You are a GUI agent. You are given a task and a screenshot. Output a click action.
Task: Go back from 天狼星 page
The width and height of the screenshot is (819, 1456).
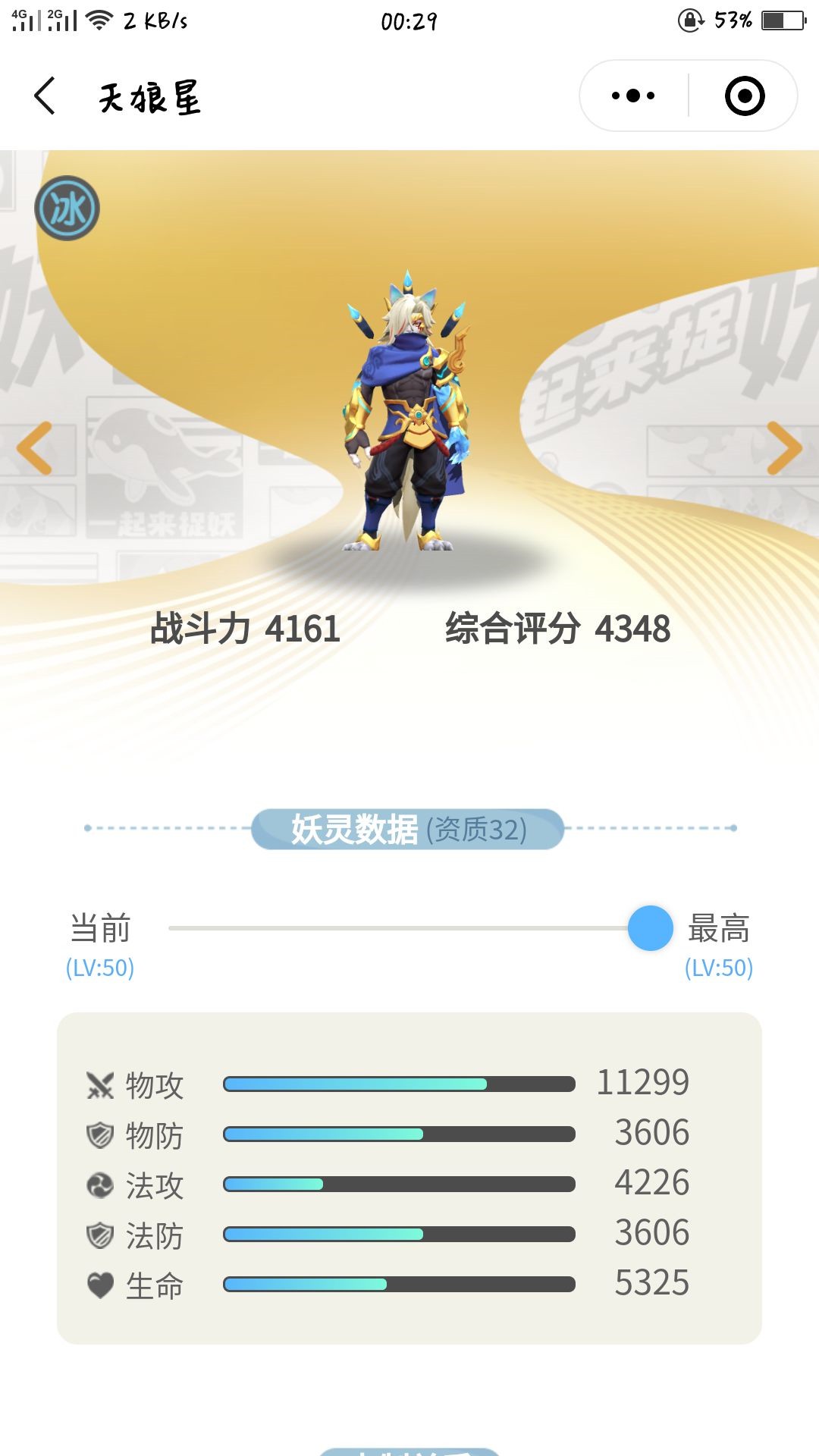(x=45, y=96)
